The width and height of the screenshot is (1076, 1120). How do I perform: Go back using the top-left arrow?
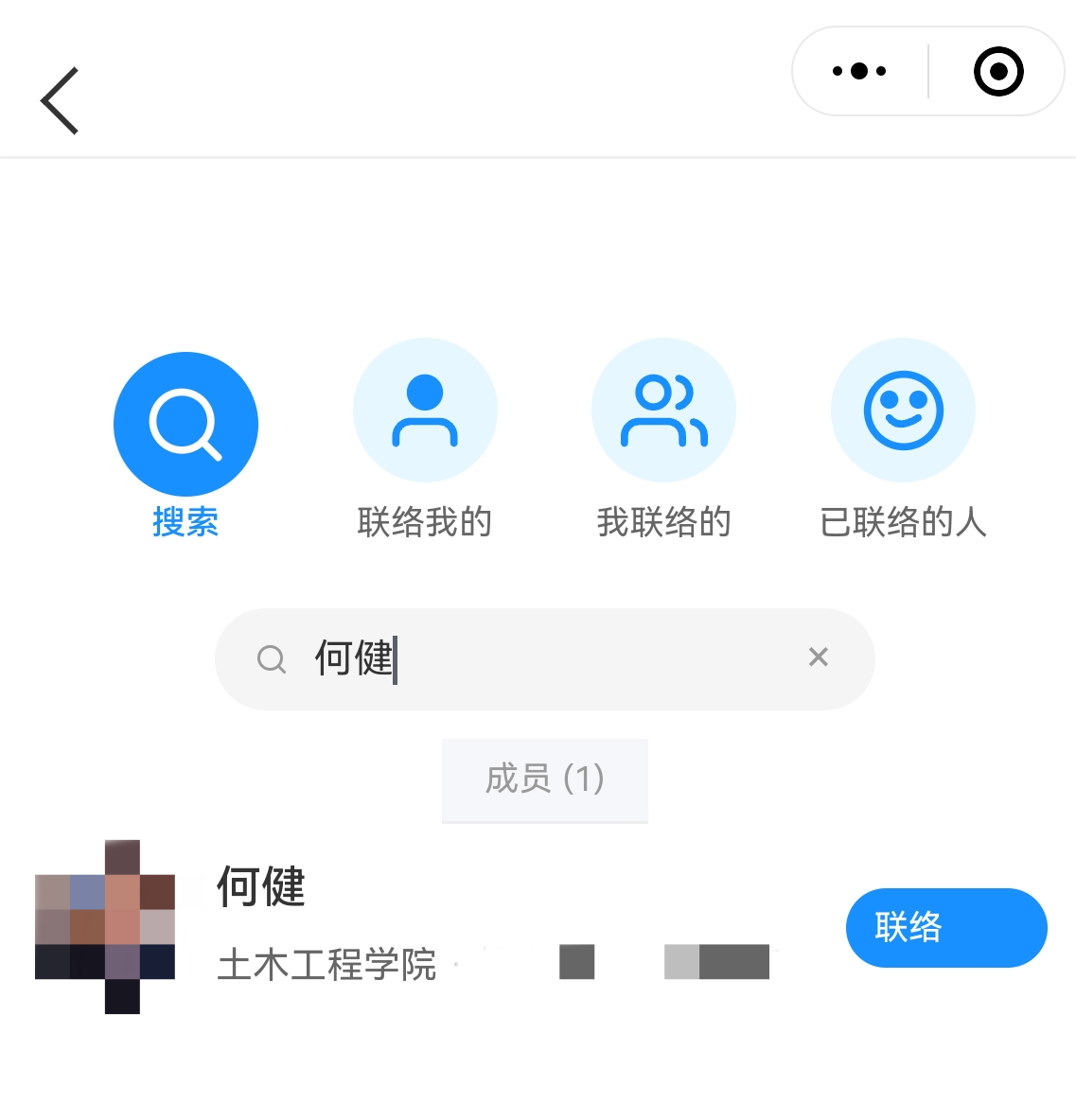point(60,101)
